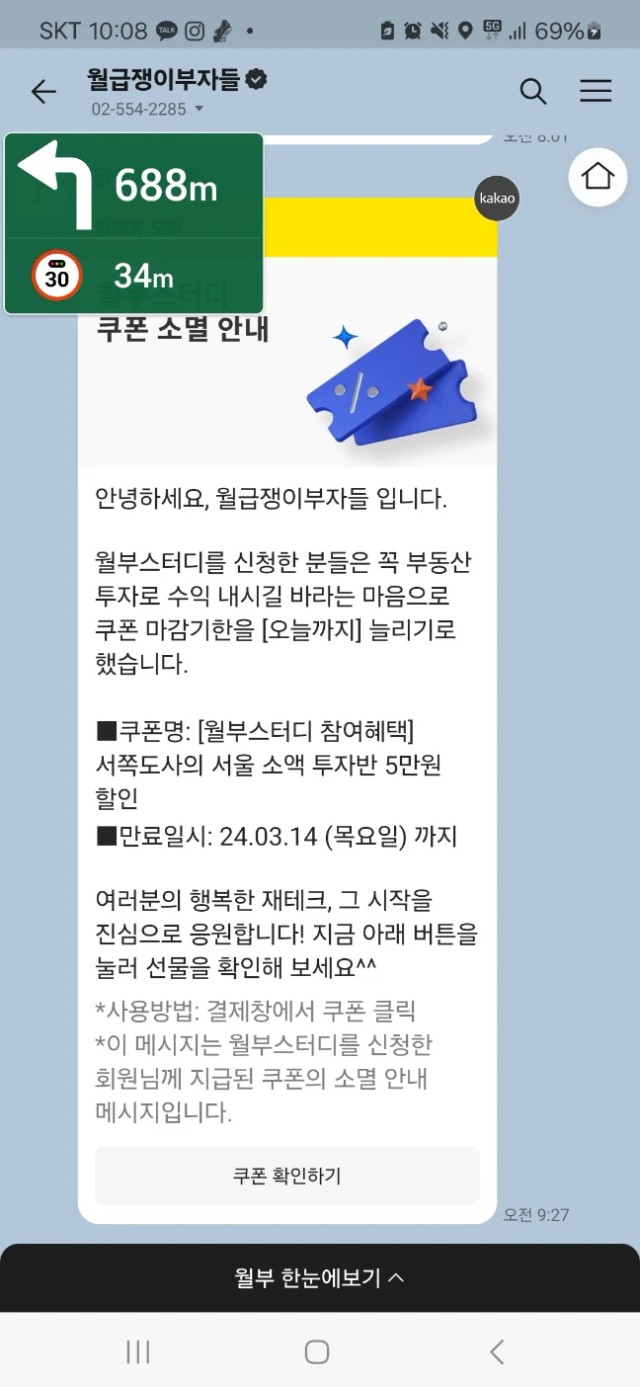The width and height of the screenshot is (640, 1387).
Task: Tap the system back button
Action: [497, 1352]
